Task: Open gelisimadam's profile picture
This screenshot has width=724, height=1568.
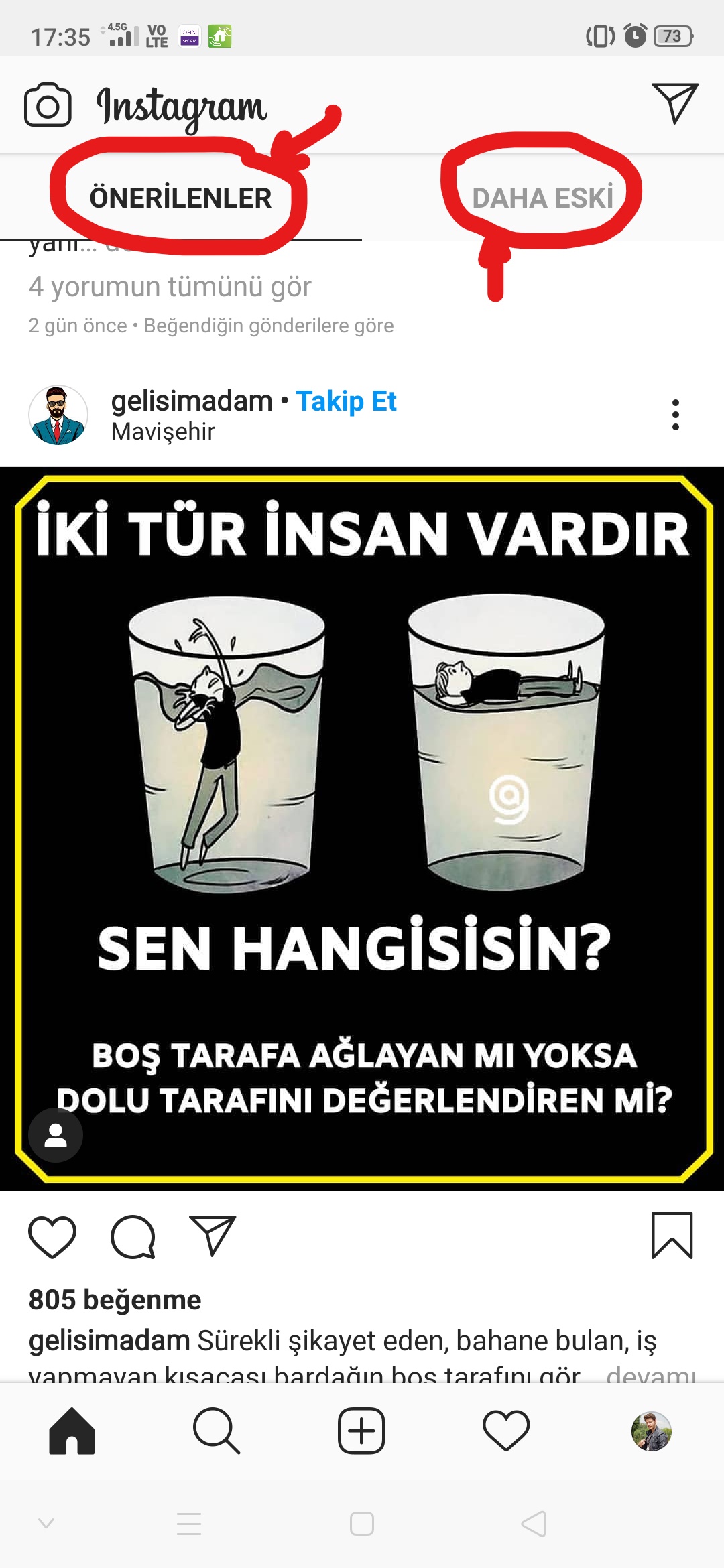Action: coord(58,415)
